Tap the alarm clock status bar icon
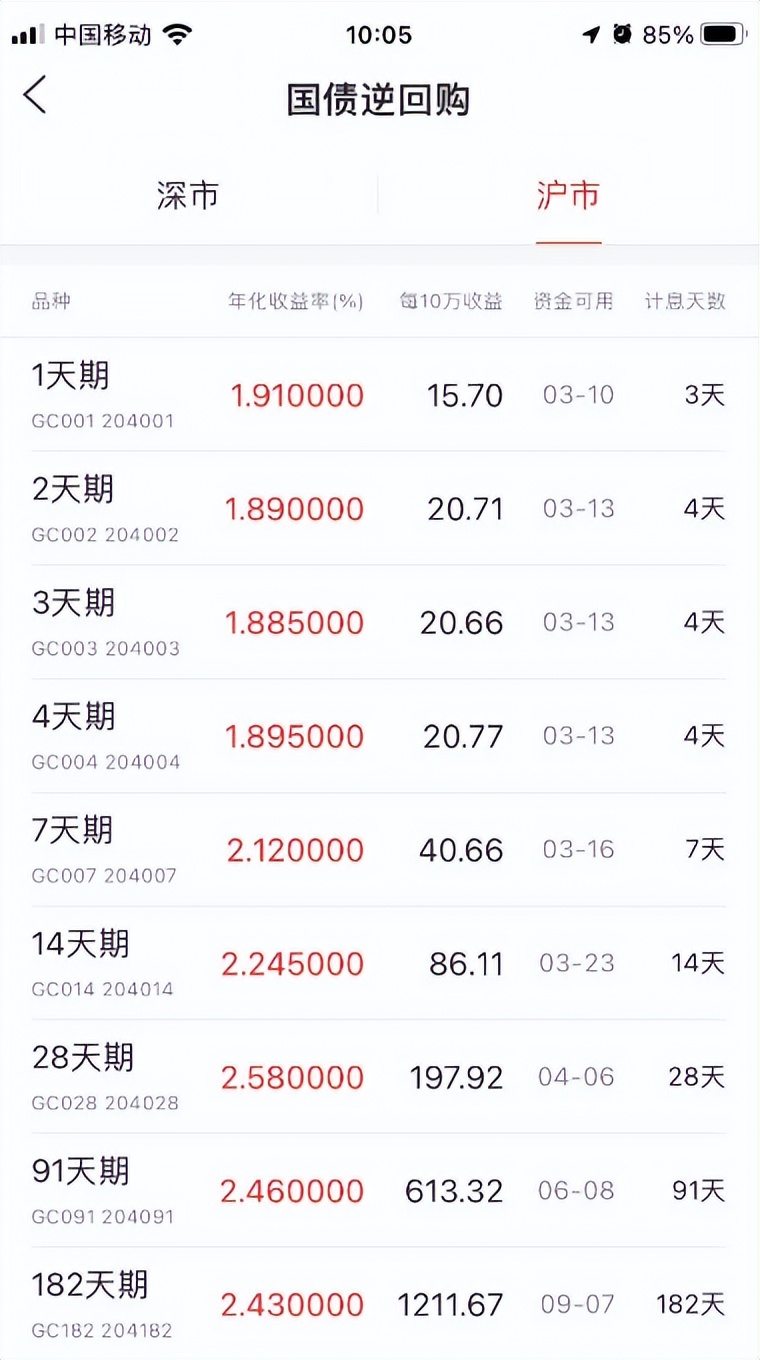Viewport: 760px width, 1360px height. click(621, 33)
